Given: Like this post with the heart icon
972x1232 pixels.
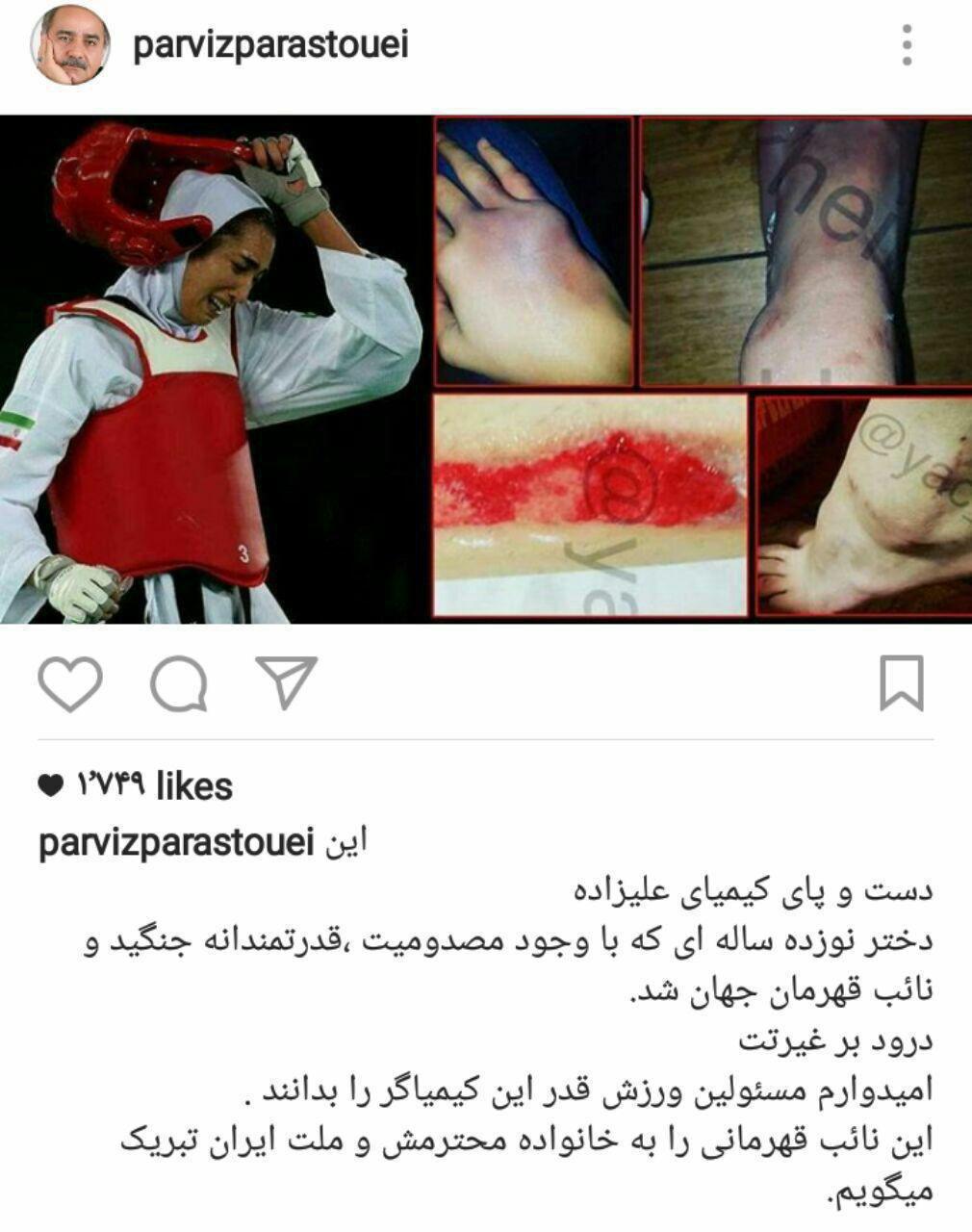Looking at the screenshot, I should 70,683.
